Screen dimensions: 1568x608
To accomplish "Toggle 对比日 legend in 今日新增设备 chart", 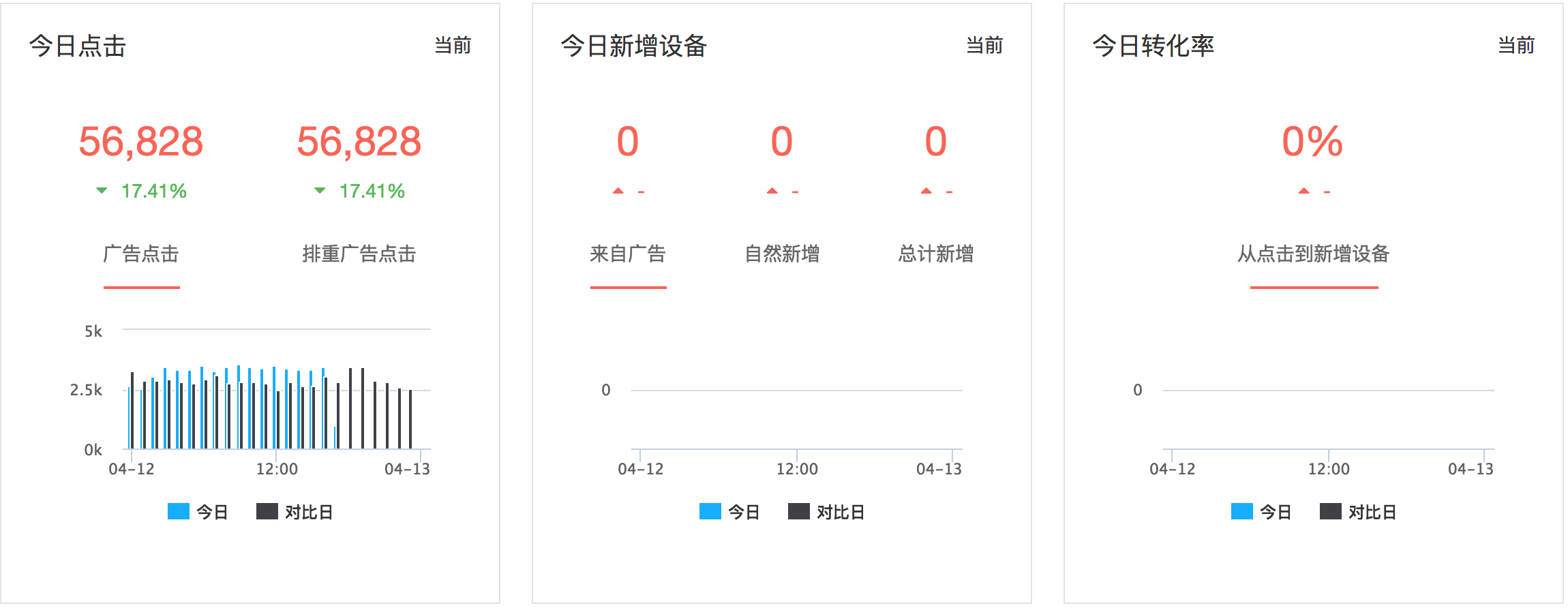I will tap(826, 512).
